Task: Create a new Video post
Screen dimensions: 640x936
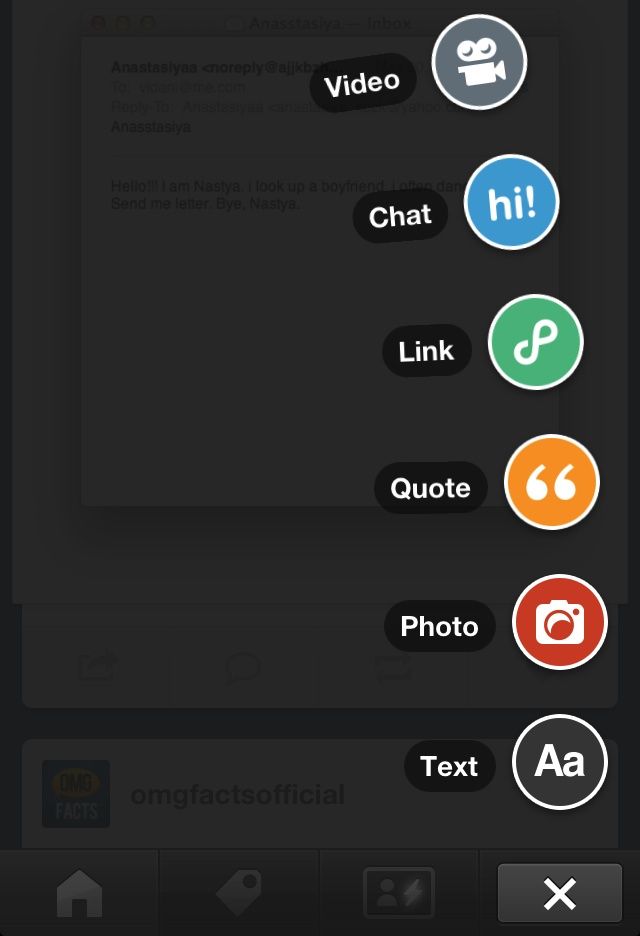Action: [x=479, y=62]
